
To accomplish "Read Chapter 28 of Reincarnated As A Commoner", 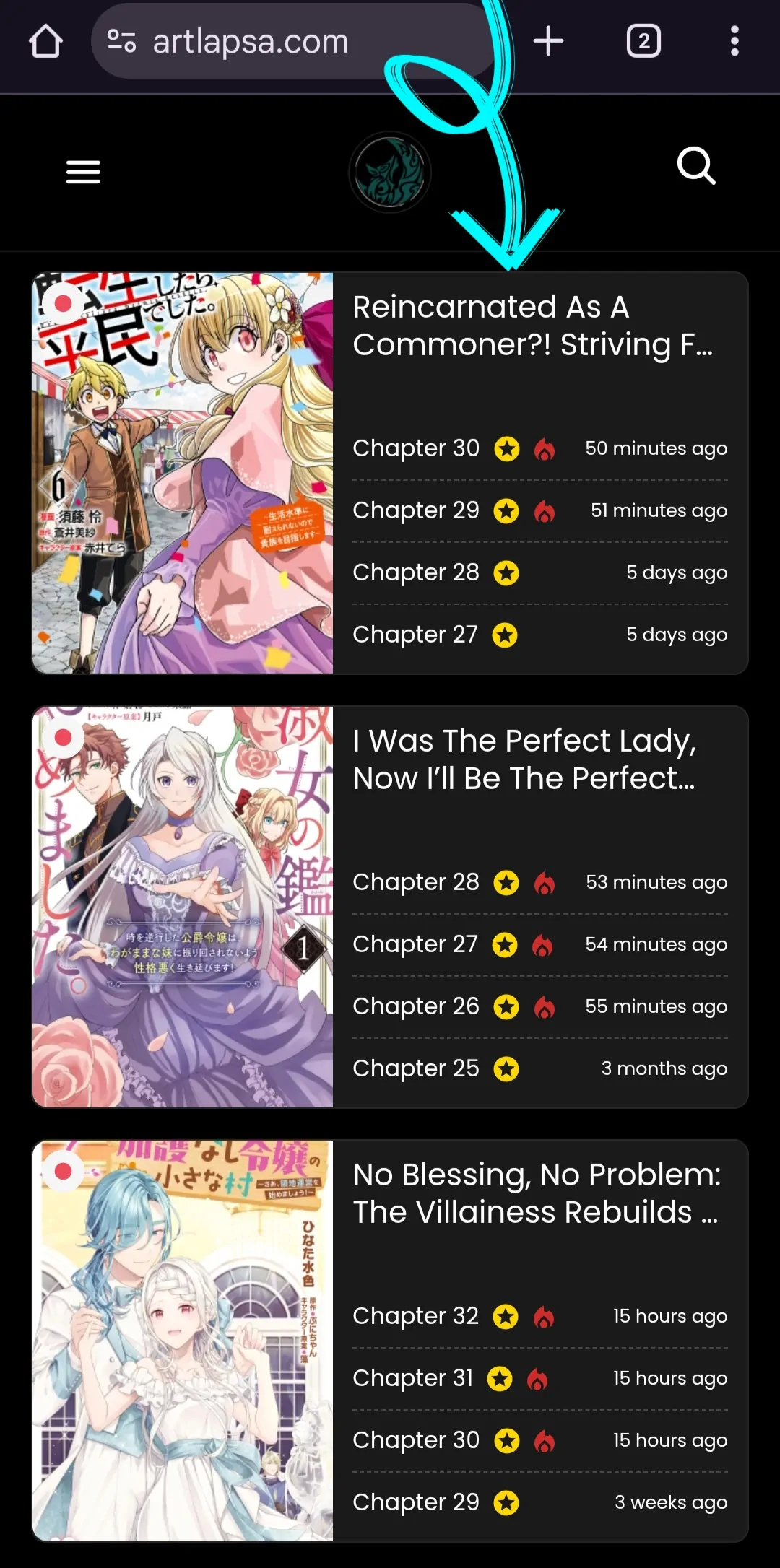I will point(416,572).
